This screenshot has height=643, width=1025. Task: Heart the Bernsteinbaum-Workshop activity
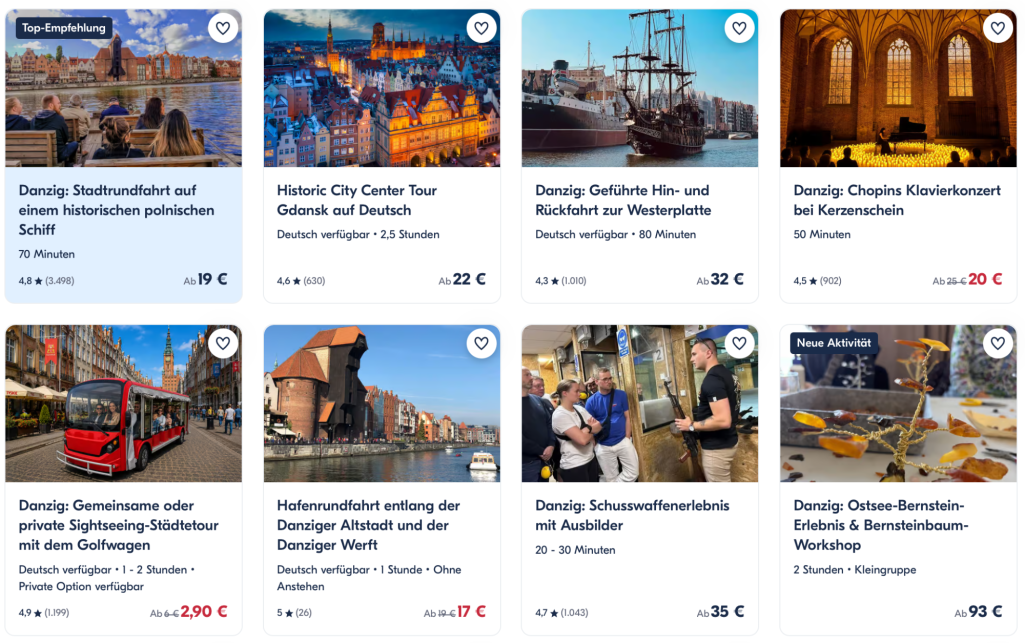point(998,343)
